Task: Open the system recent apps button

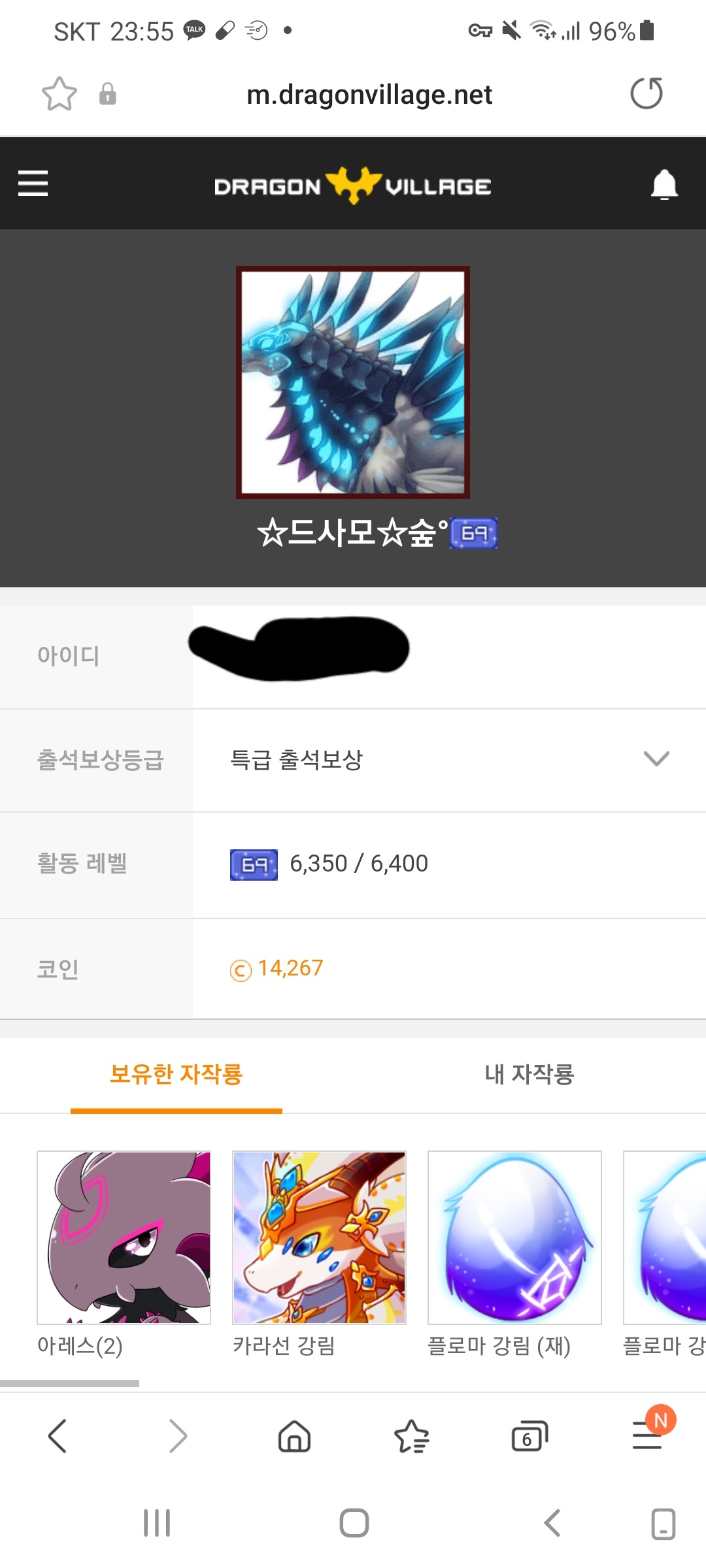Action: pos(157,1523)
